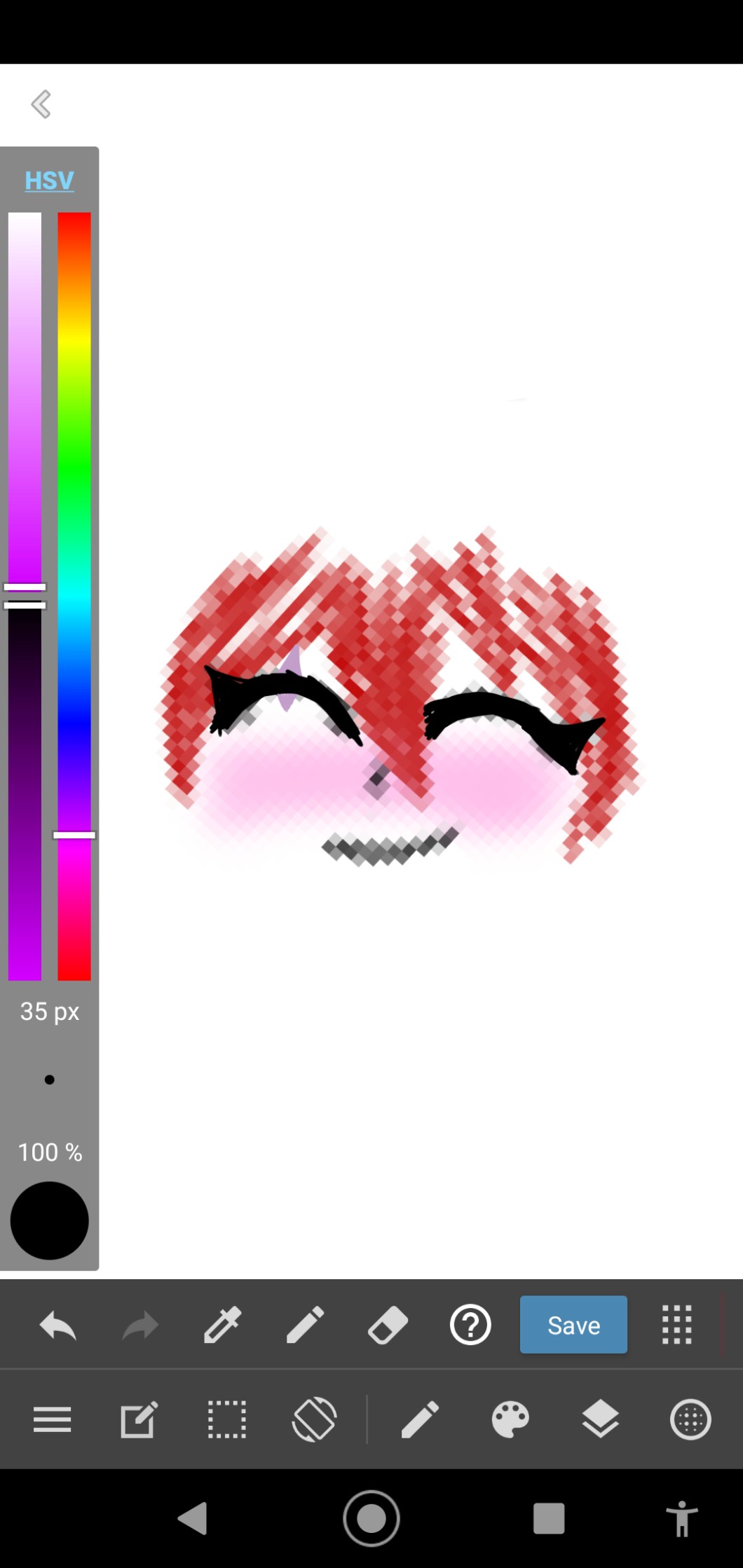This screenshot has width=743, height=1568.
Task: Tap the 100 % opacity value
Action: tap(49, 1152)
